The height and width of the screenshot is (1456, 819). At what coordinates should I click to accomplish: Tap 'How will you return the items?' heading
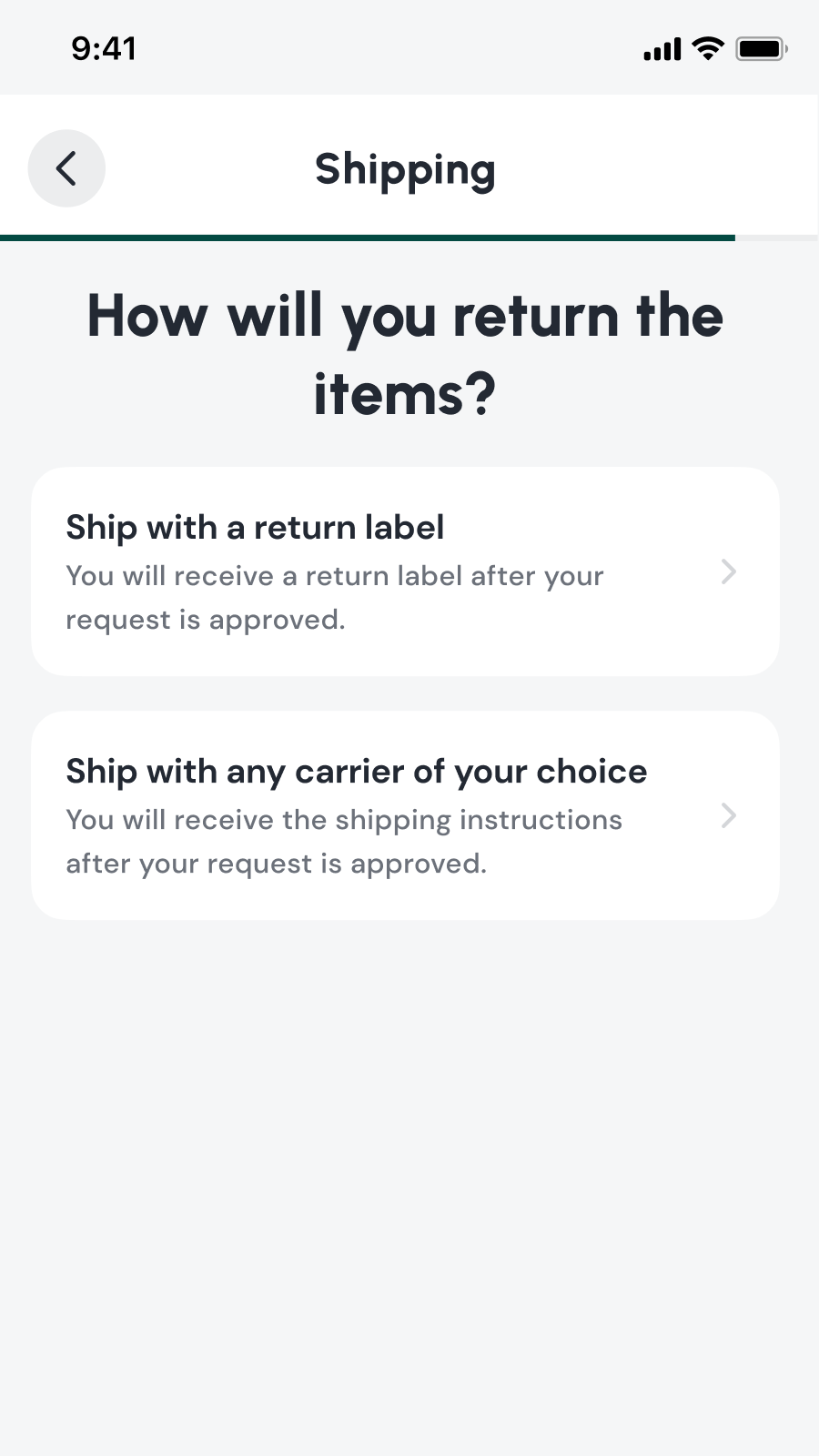tap(405, 353)
